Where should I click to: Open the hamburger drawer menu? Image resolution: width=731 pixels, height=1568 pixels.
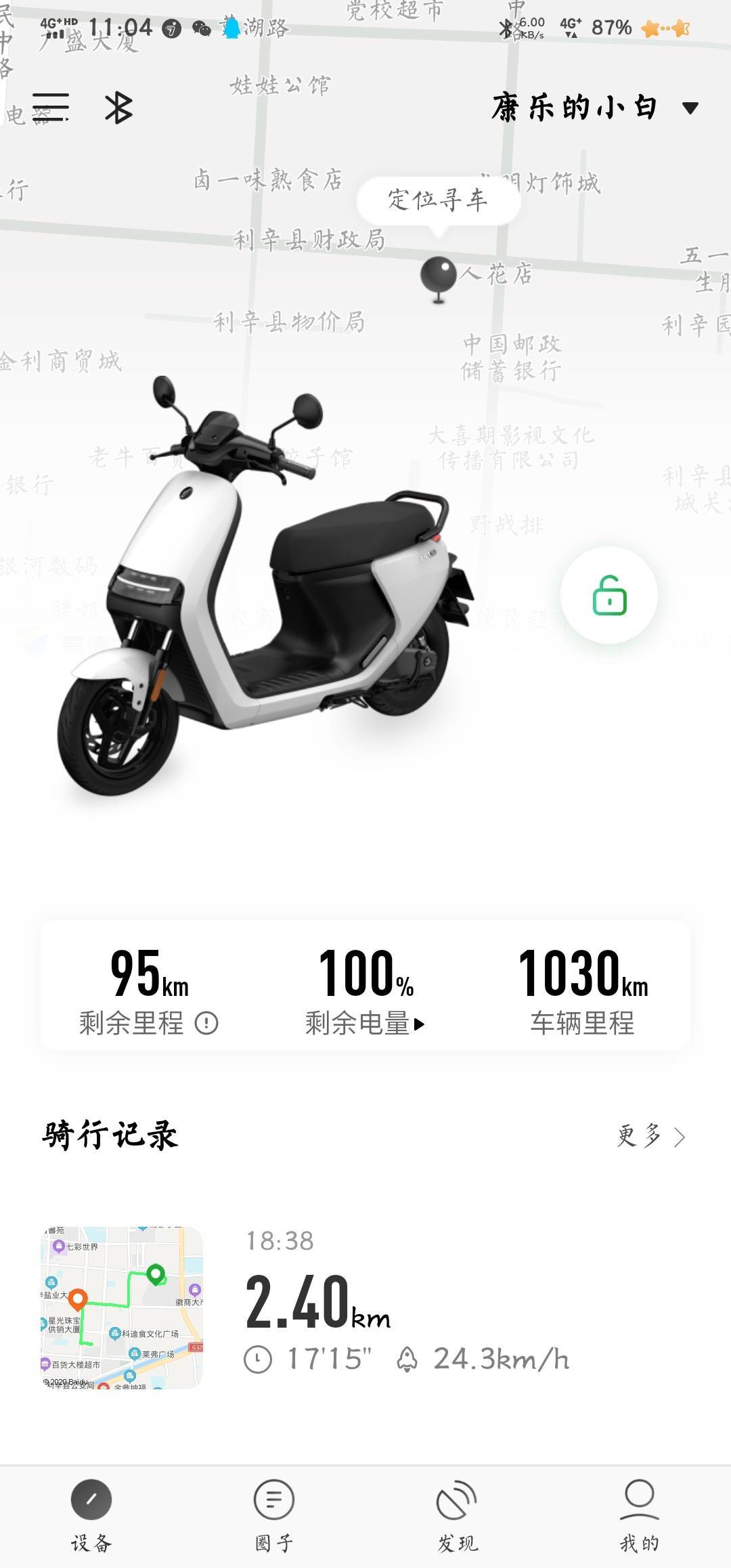51,107
